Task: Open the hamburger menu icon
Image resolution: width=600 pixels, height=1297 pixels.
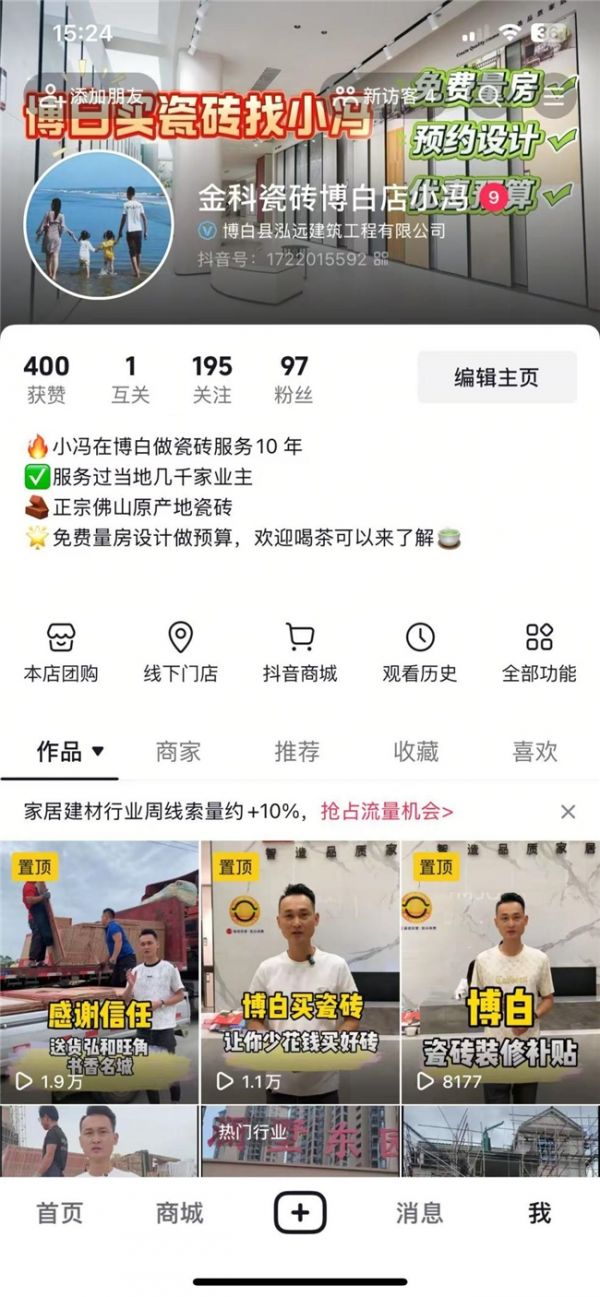Action: click(x=554, y=96)
